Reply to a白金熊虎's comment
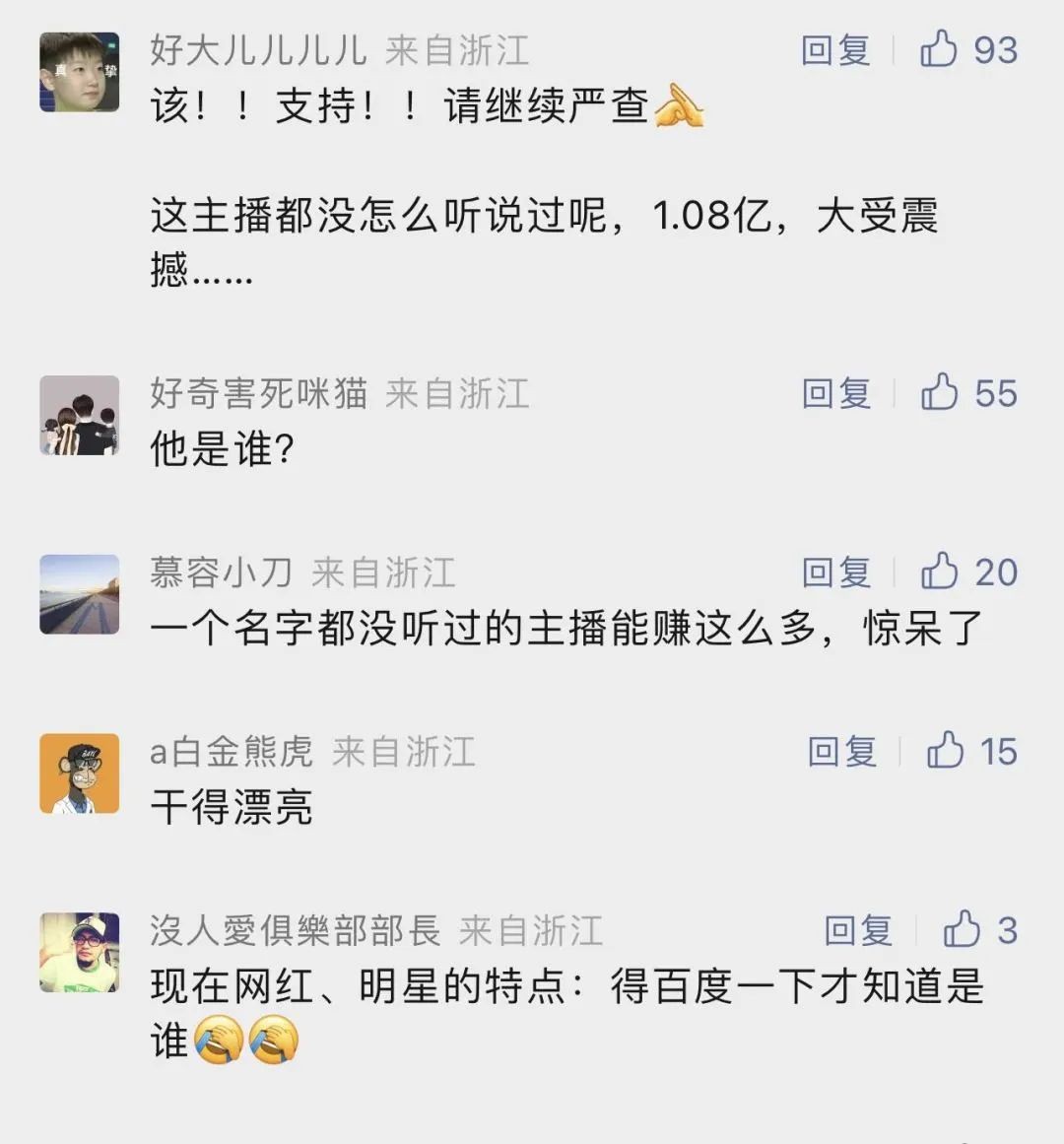 tap(841, 751)
